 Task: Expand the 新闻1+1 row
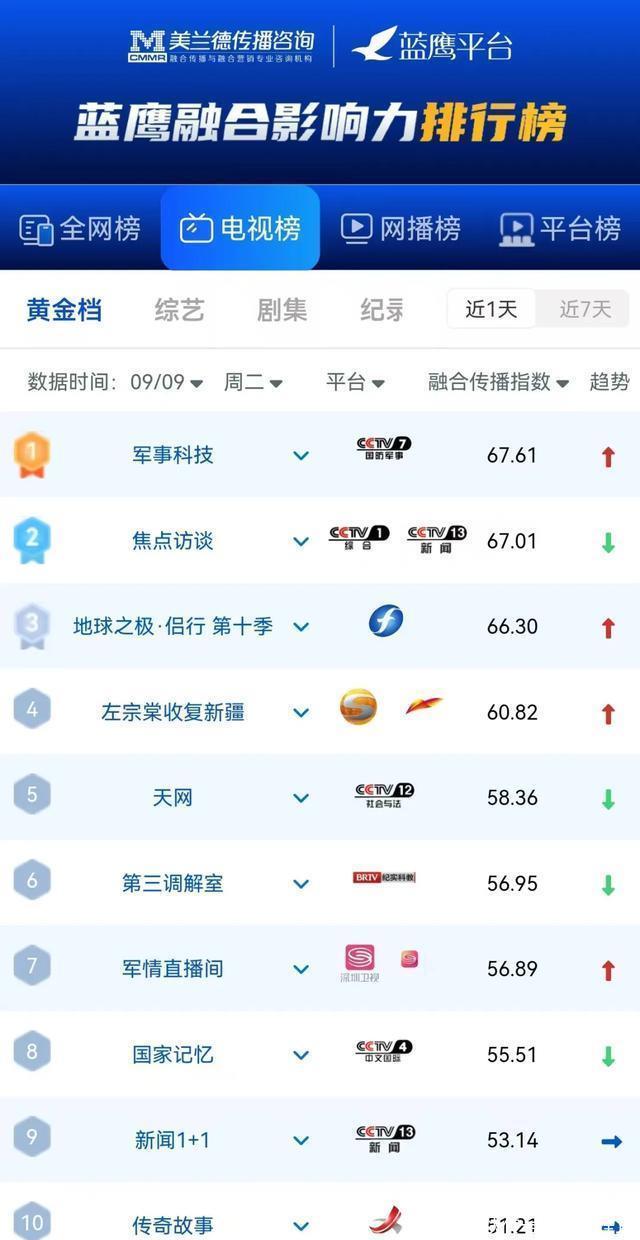pos(301,1141)
